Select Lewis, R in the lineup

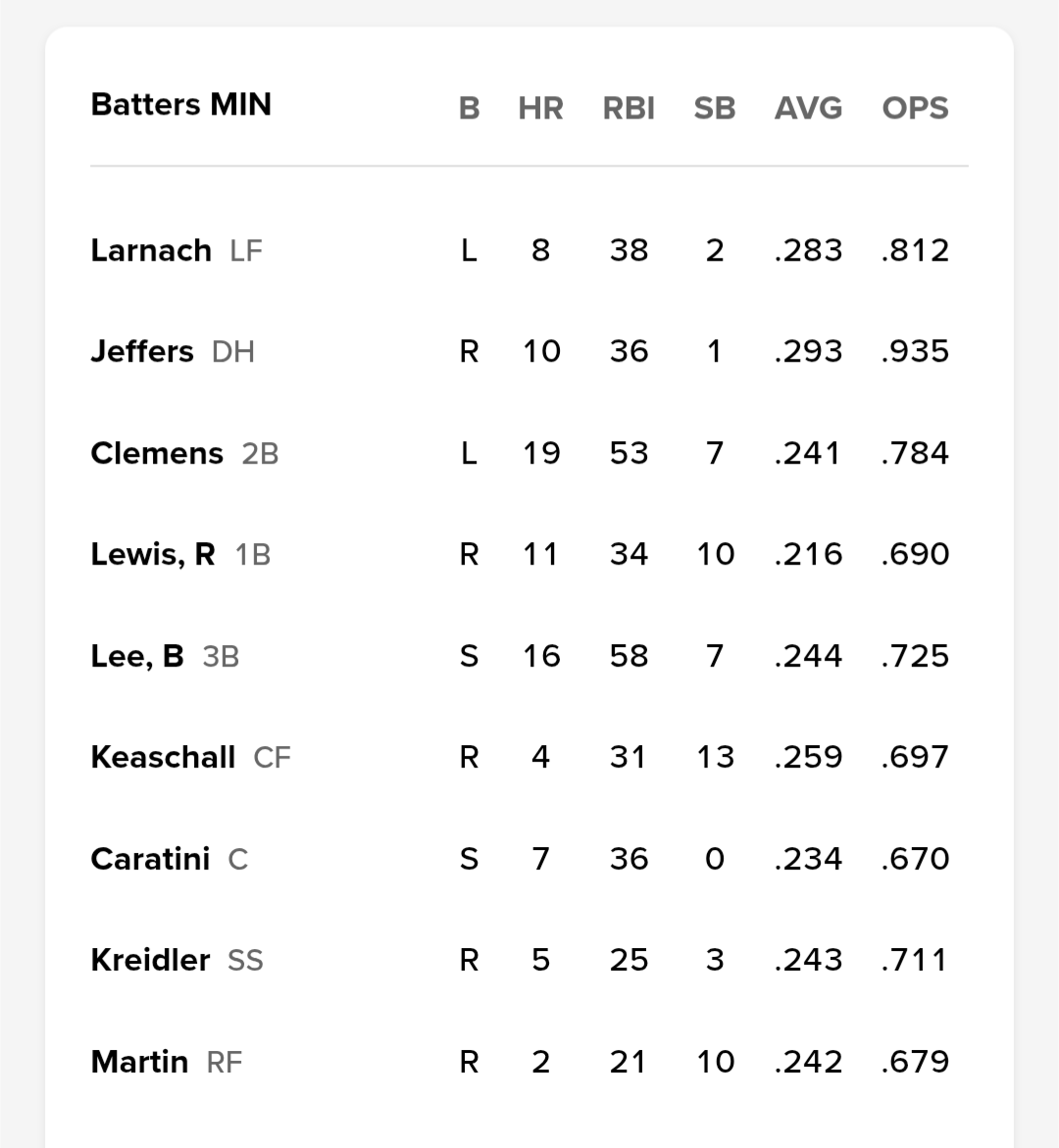click(x=153, y=554)
